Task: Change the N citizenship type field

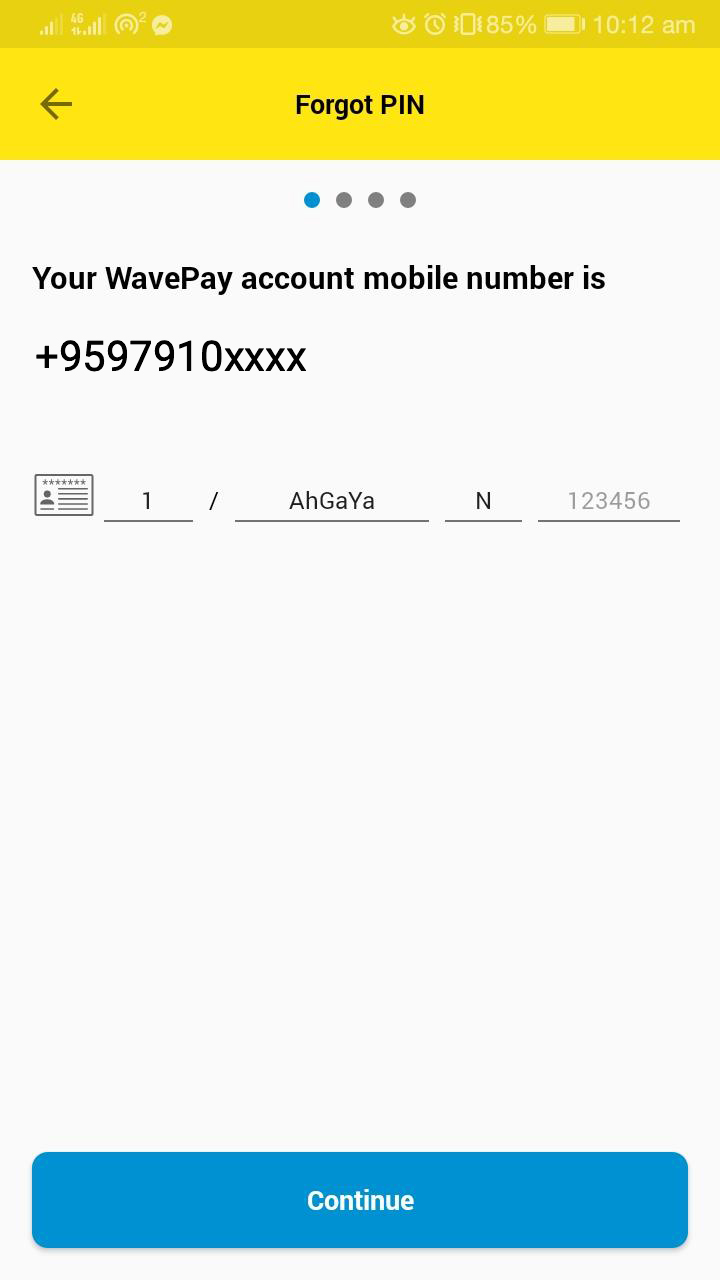Action: [483, 501]
